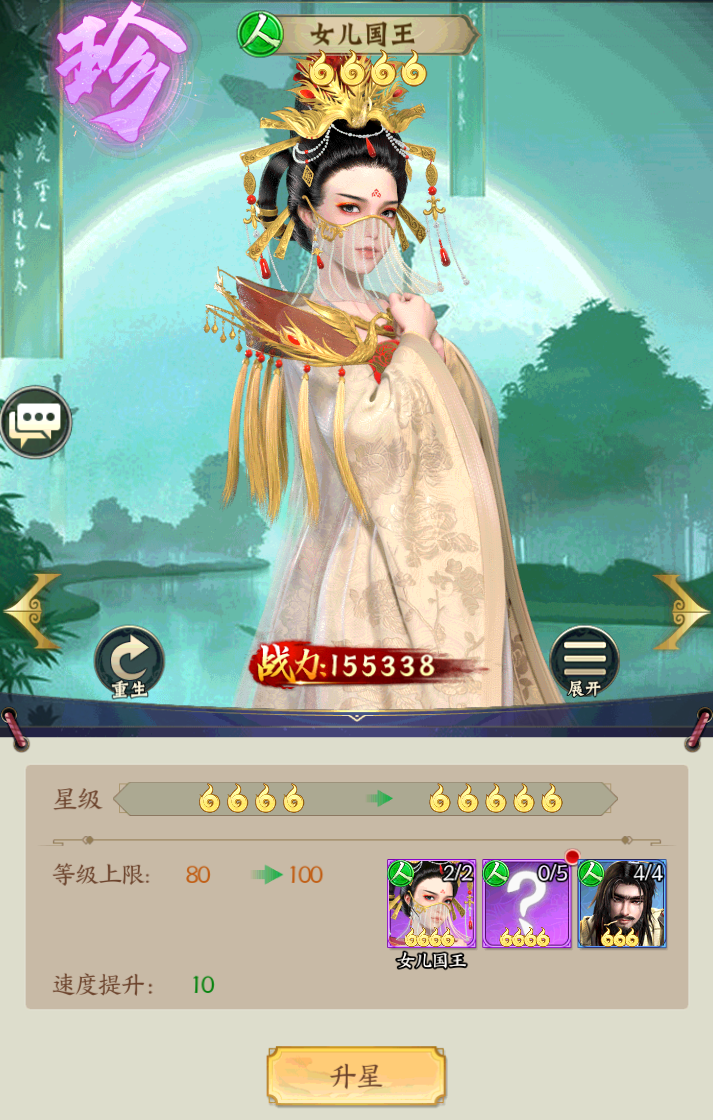The image size is (713, 1120).
Task: Go to the next character
Action: (682, 611)
